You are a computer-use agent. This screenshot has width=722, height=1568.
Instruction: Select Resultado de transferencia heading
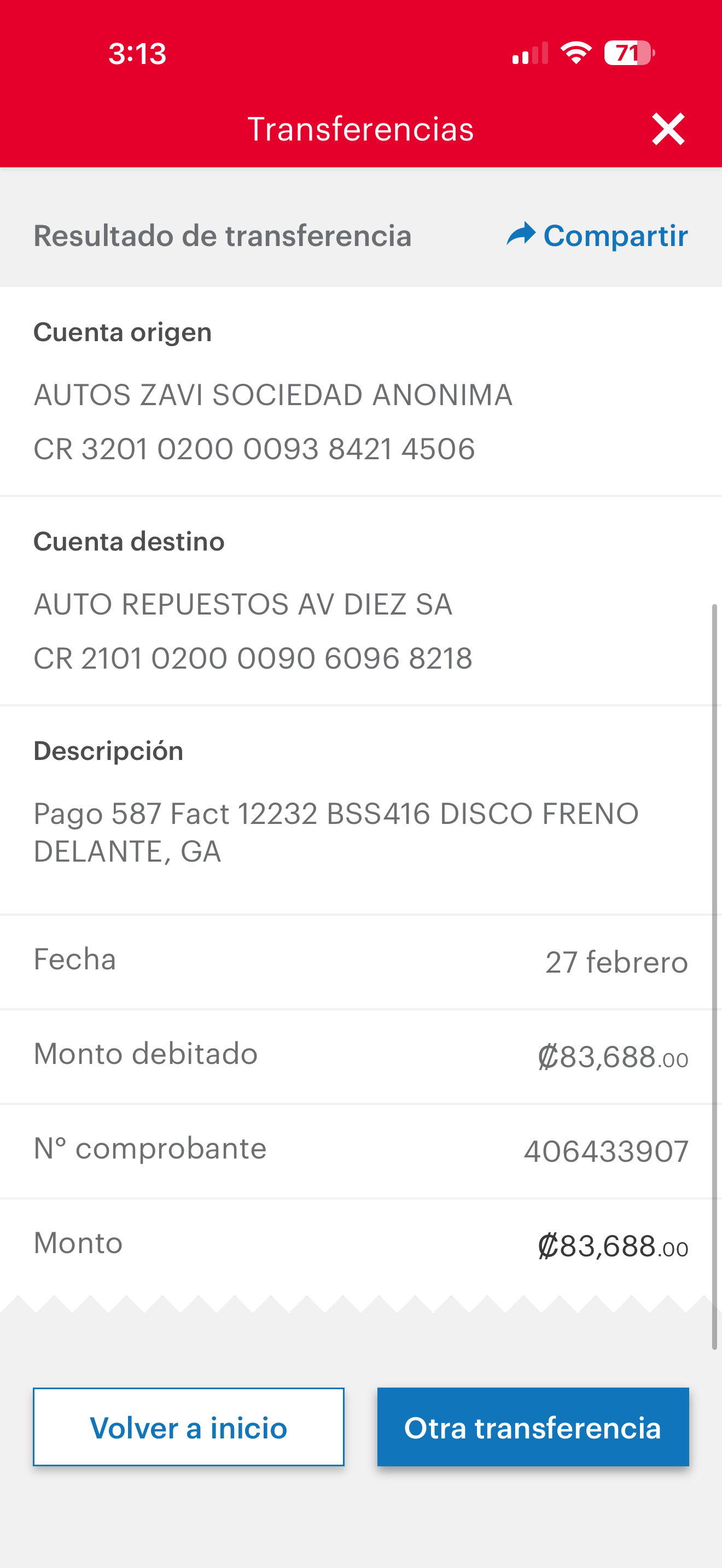coord(223,236)
